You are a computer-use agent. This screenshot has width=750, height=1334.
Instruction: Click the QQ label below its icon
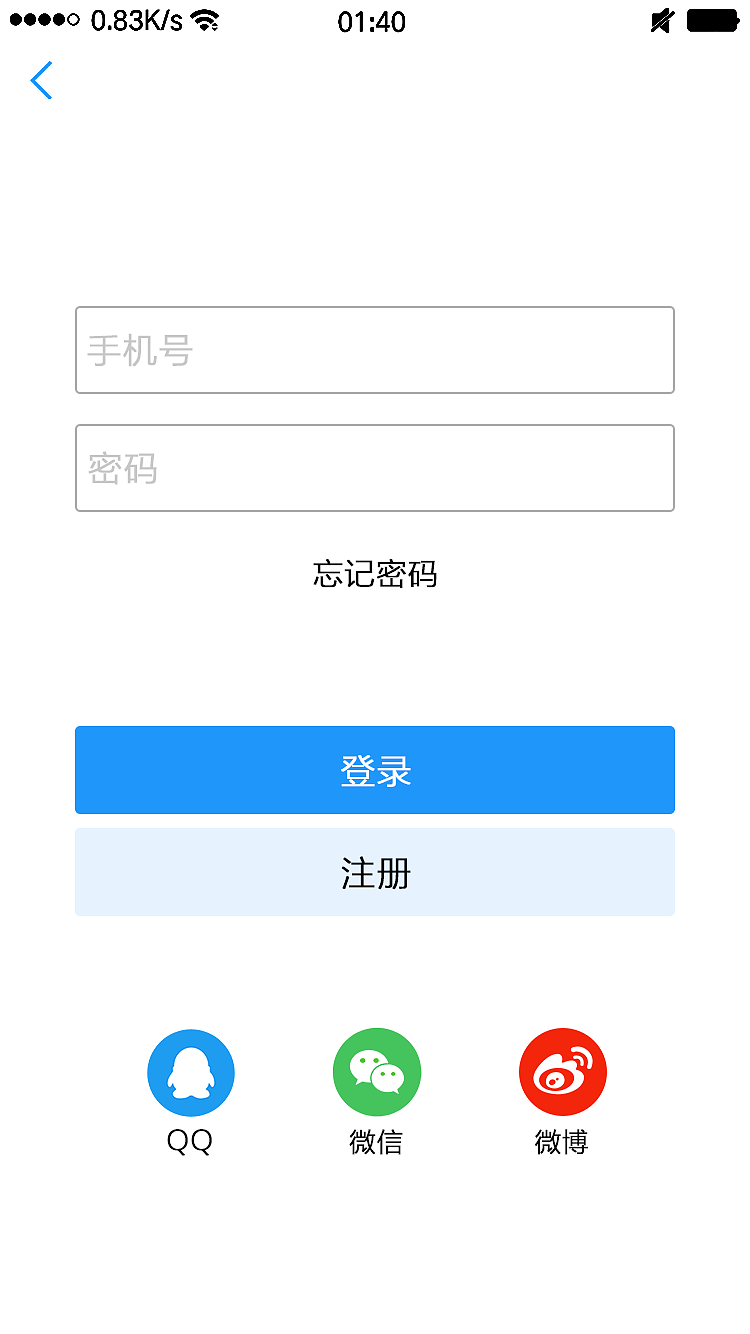[x=191, y=1141]
